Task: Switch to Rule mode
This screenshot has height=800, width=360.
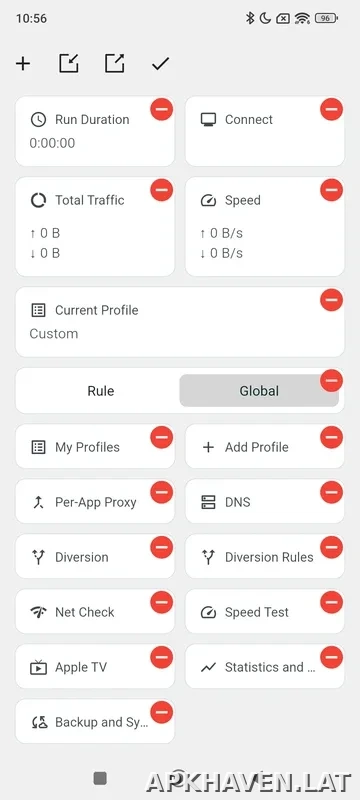Action: [x=100, y=391]
